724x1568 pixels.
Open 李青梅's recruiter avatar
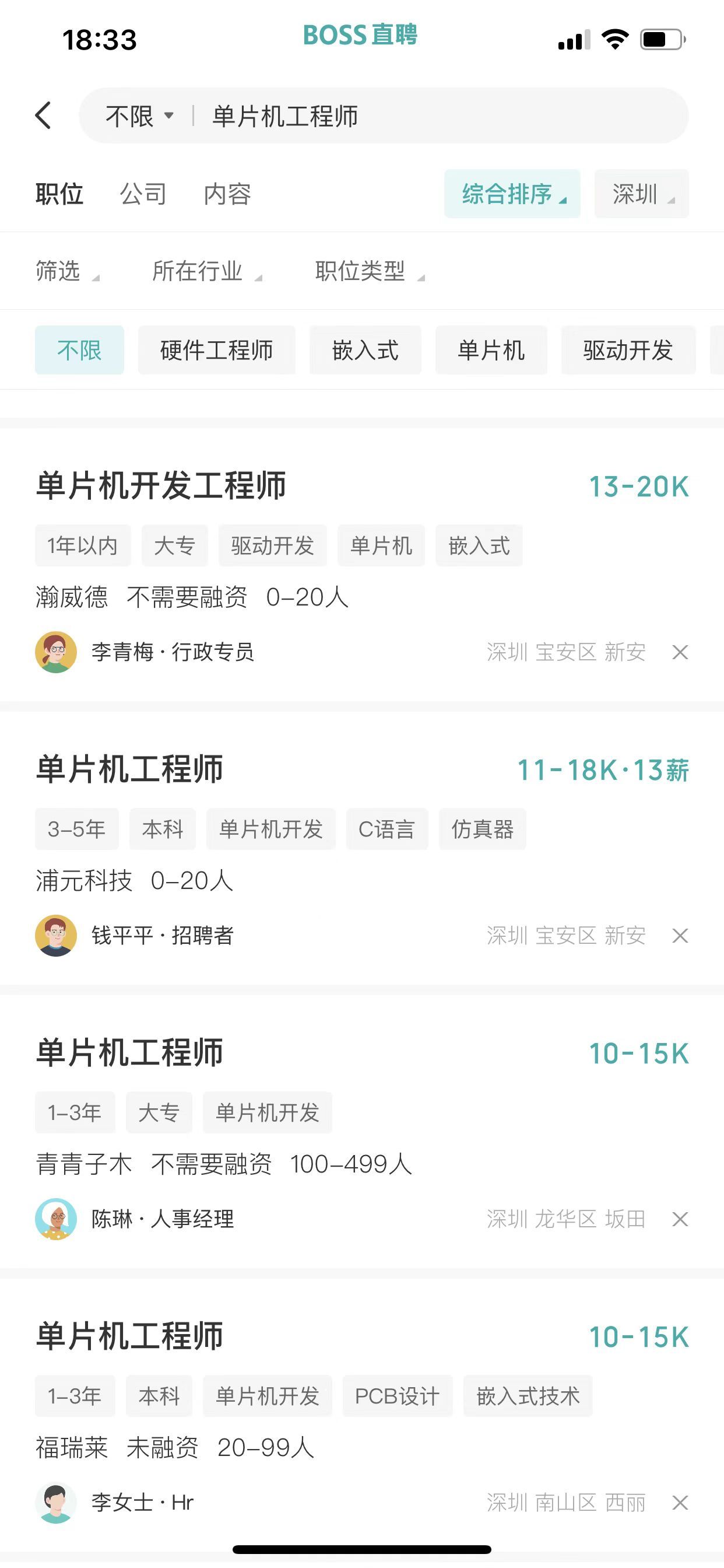pyautogui.click(x=55, y=652)
